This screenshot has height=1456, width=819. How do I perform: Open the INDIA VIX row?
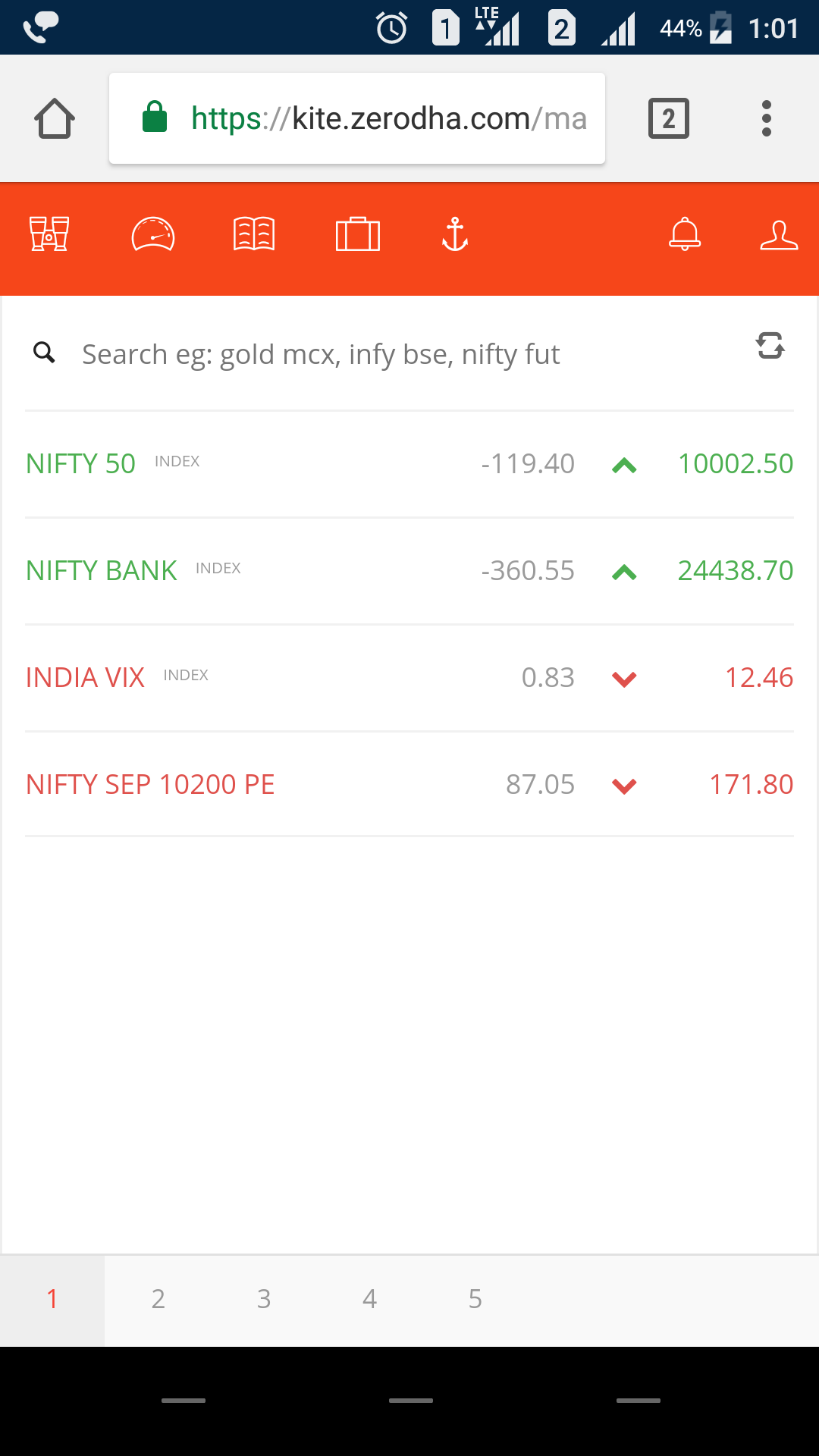coord(409,678)
